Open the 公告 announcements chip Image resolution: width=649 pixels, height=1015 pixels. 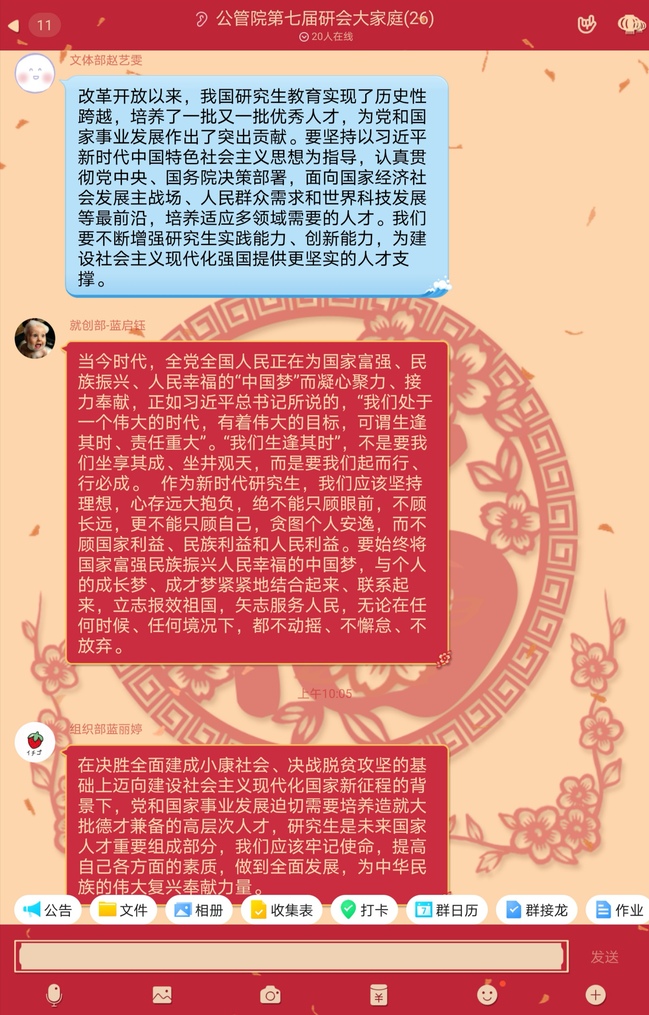click(x=49, y=910)
